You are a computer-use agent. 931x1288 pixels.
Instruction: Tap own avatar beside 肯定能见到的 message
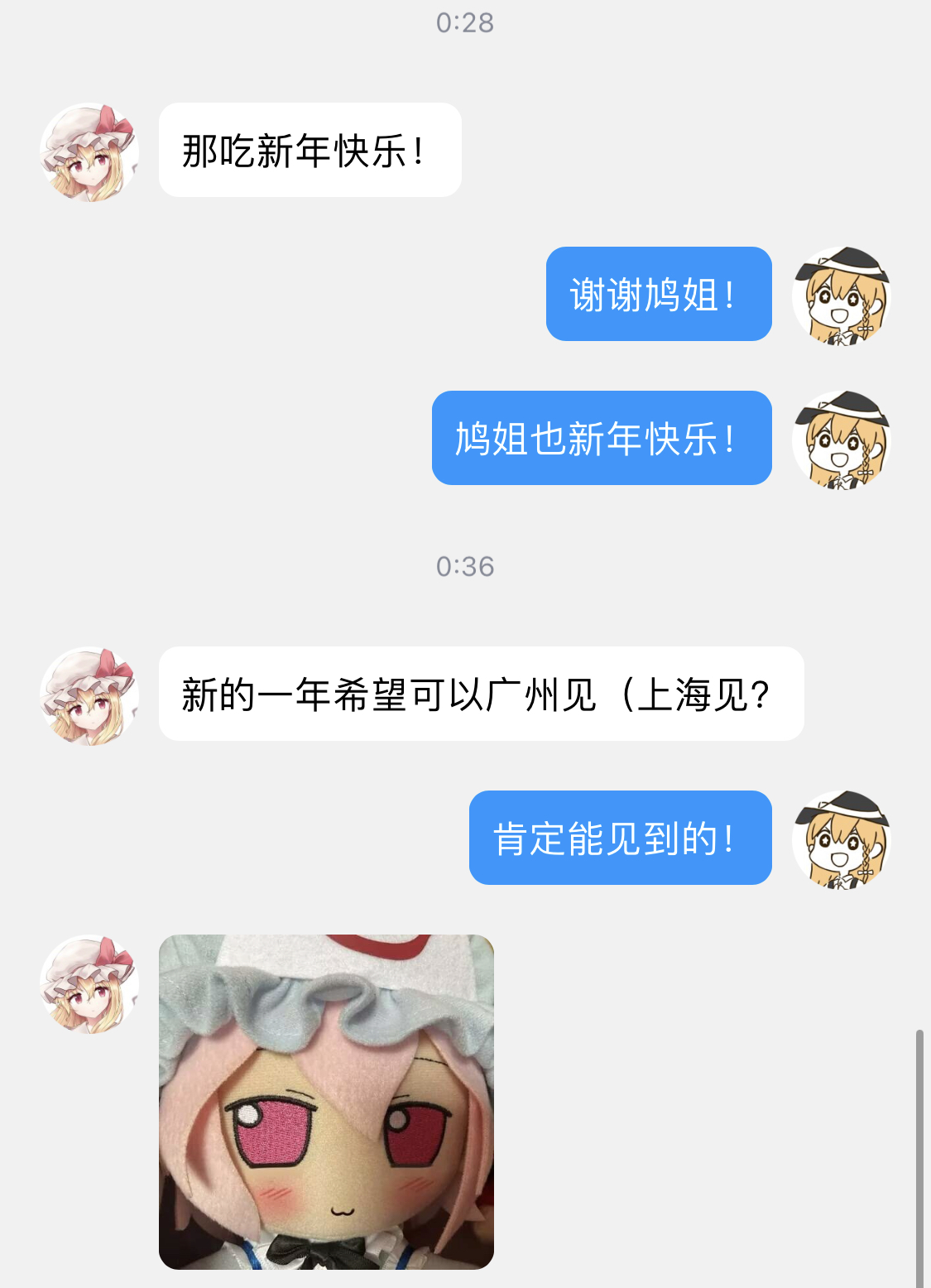point(841,839)
